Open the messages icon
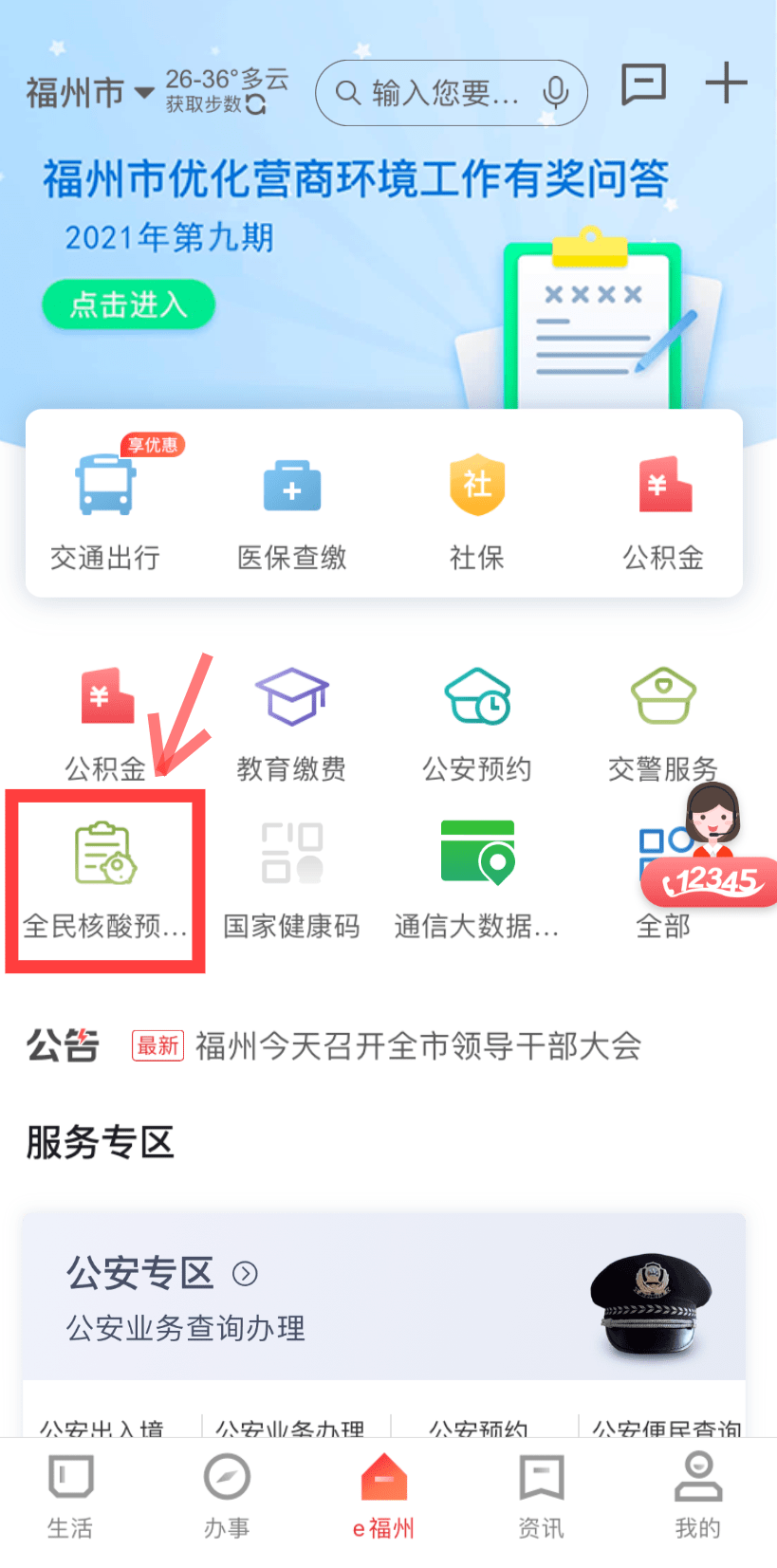The height and width of the screenshot is (1568, 777). [x=643, y=84]
